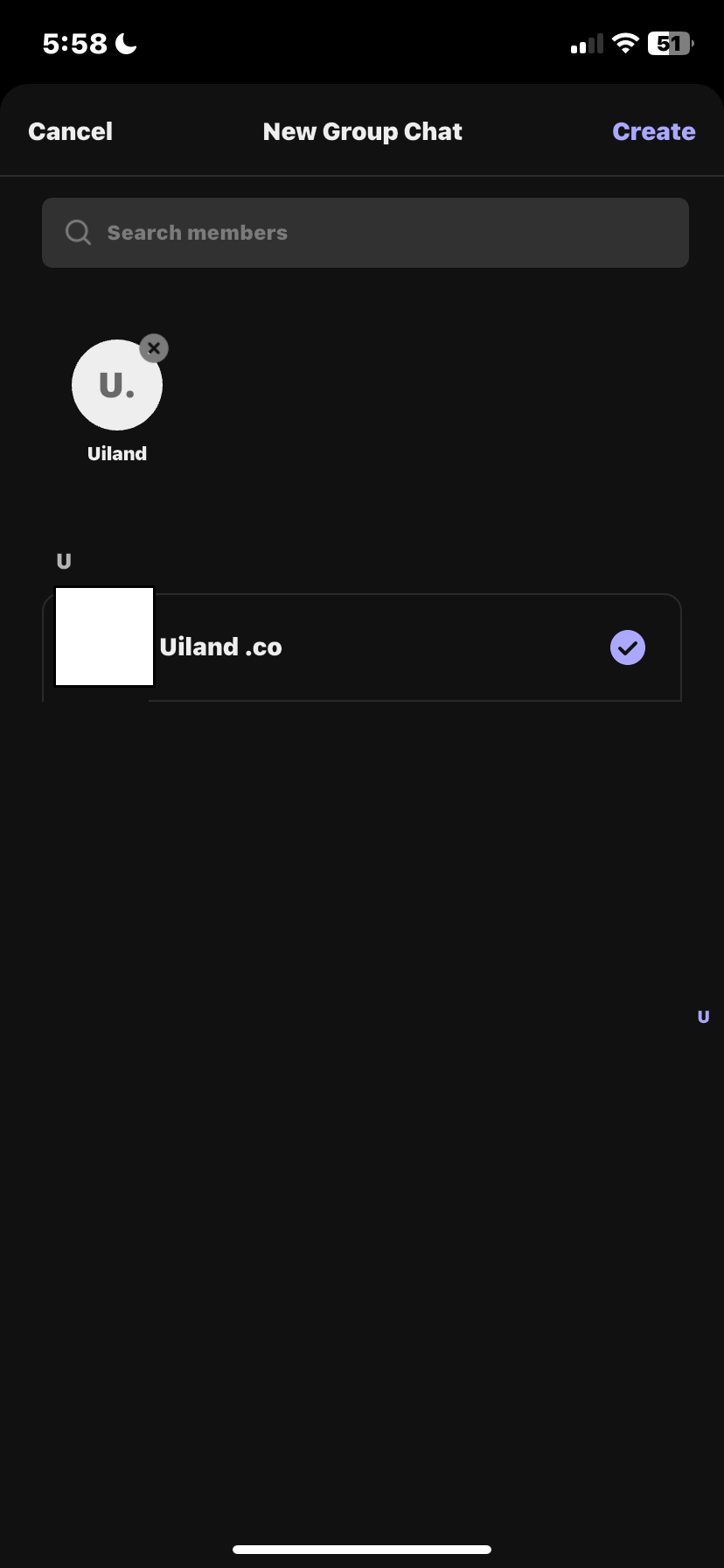Tap Uiland .co's profile thumbnail
The height and width of the screenshot is (1568, 724).
click(x=104, y=637)
